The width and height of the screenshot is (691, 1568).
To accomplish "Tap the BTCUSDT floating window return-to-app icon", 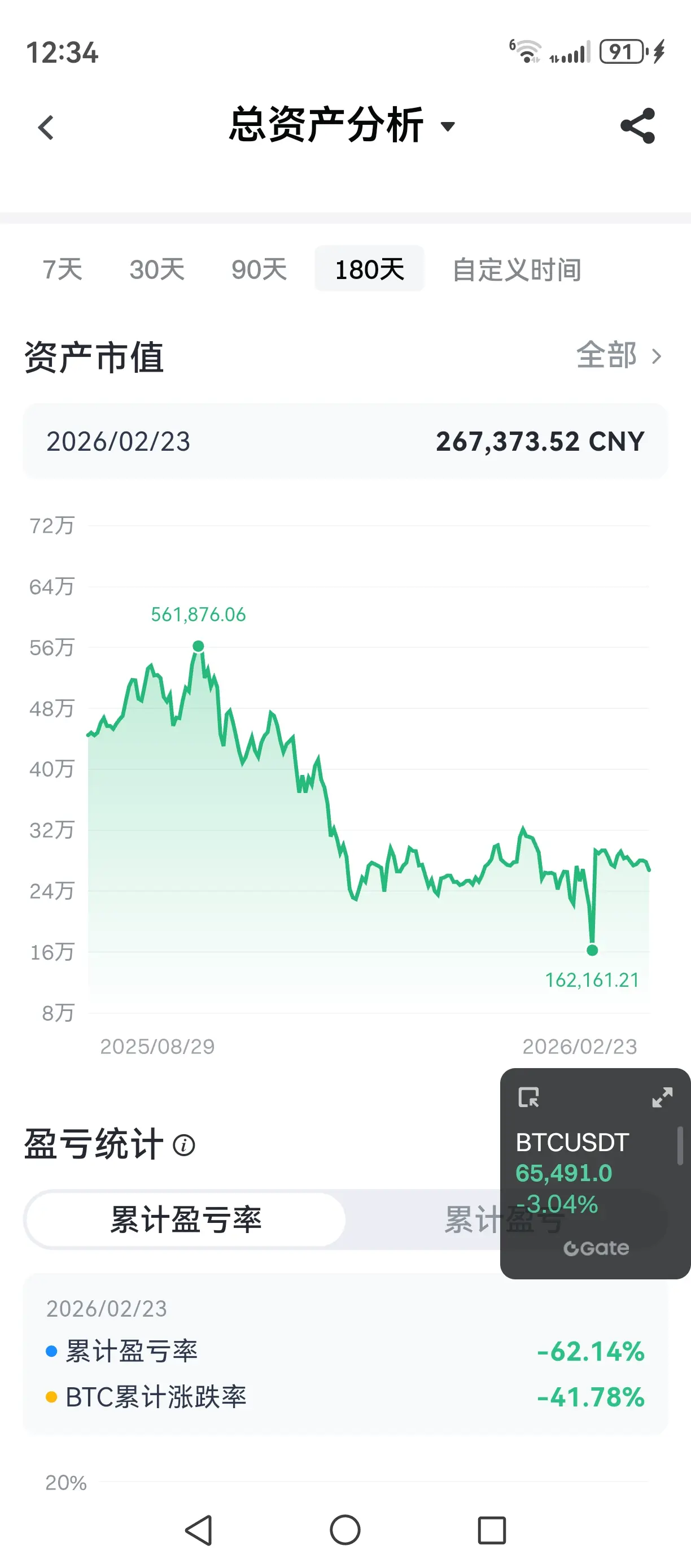I will 528,1097.
